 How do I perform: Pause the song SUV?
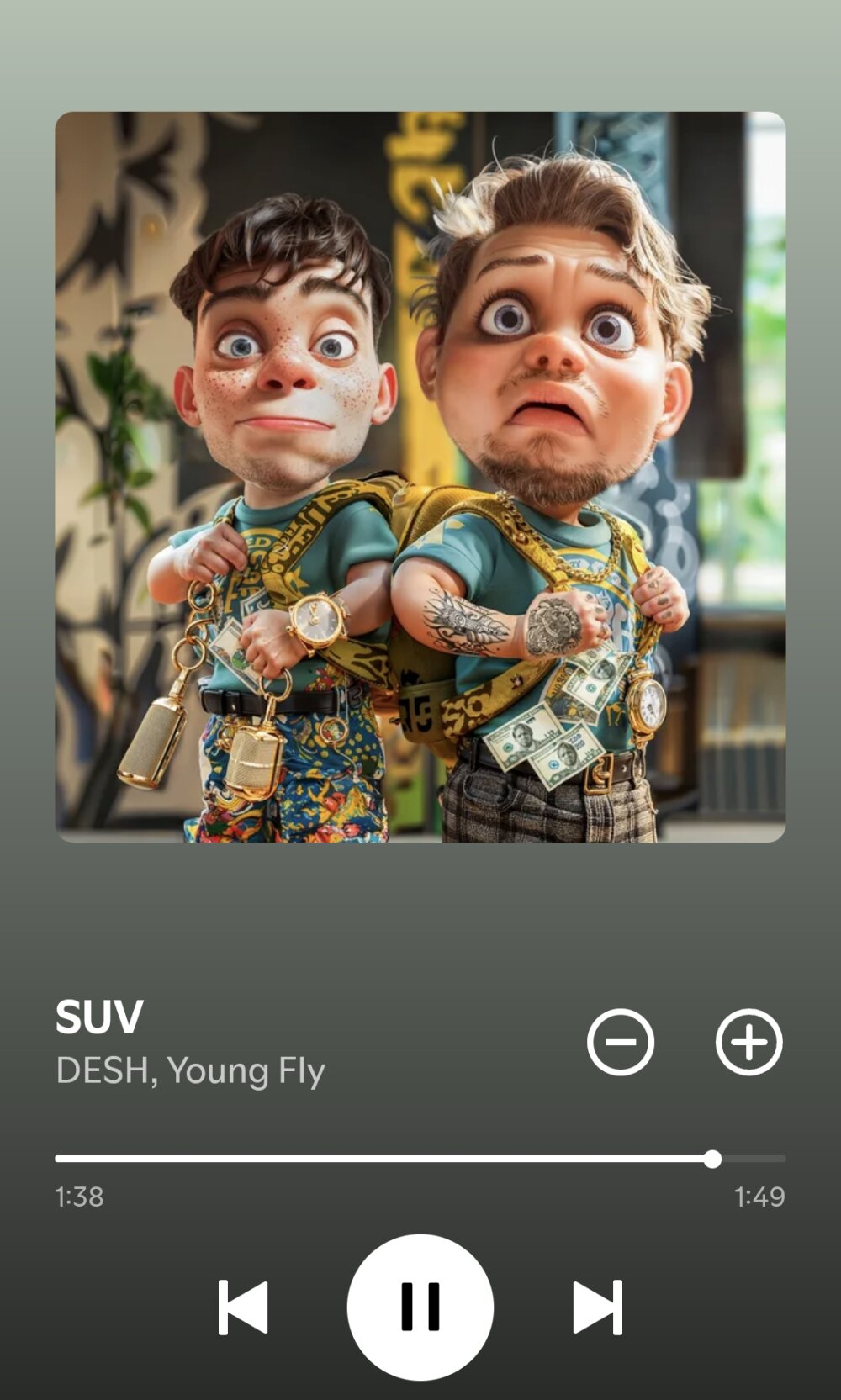tap(420, 1307)
